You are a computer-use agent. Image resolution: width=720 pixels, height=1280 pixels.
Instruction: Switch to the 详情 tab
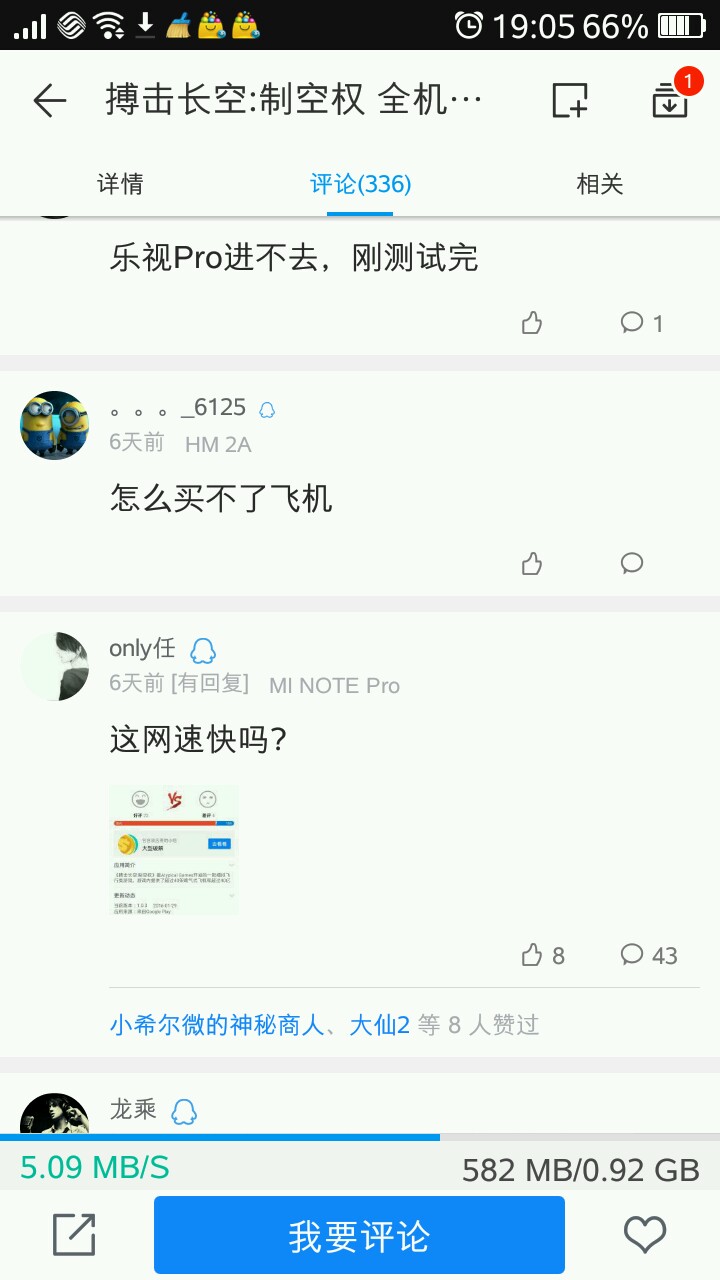click(120, 184)
